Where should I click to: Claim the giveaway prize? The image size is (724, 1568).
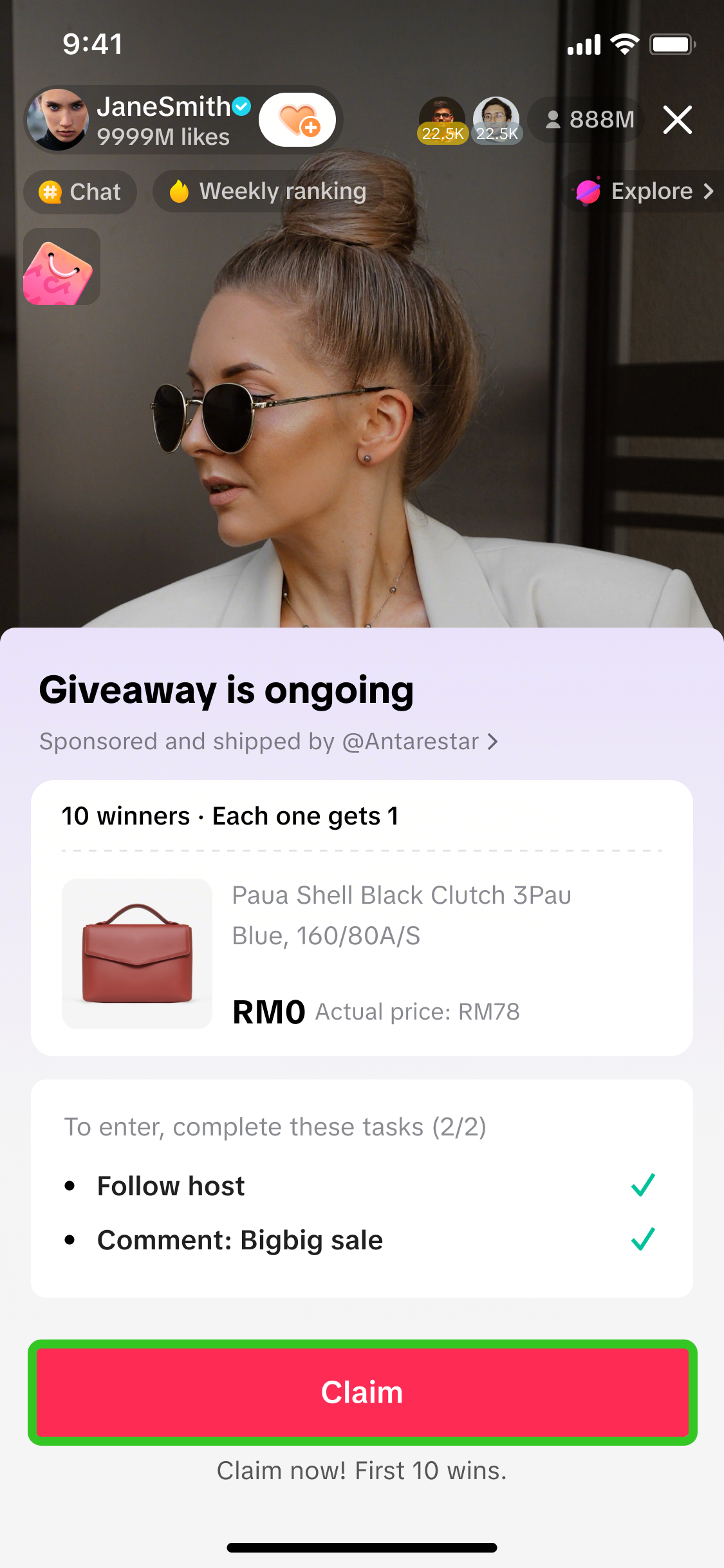click(x=362, y=1392)
